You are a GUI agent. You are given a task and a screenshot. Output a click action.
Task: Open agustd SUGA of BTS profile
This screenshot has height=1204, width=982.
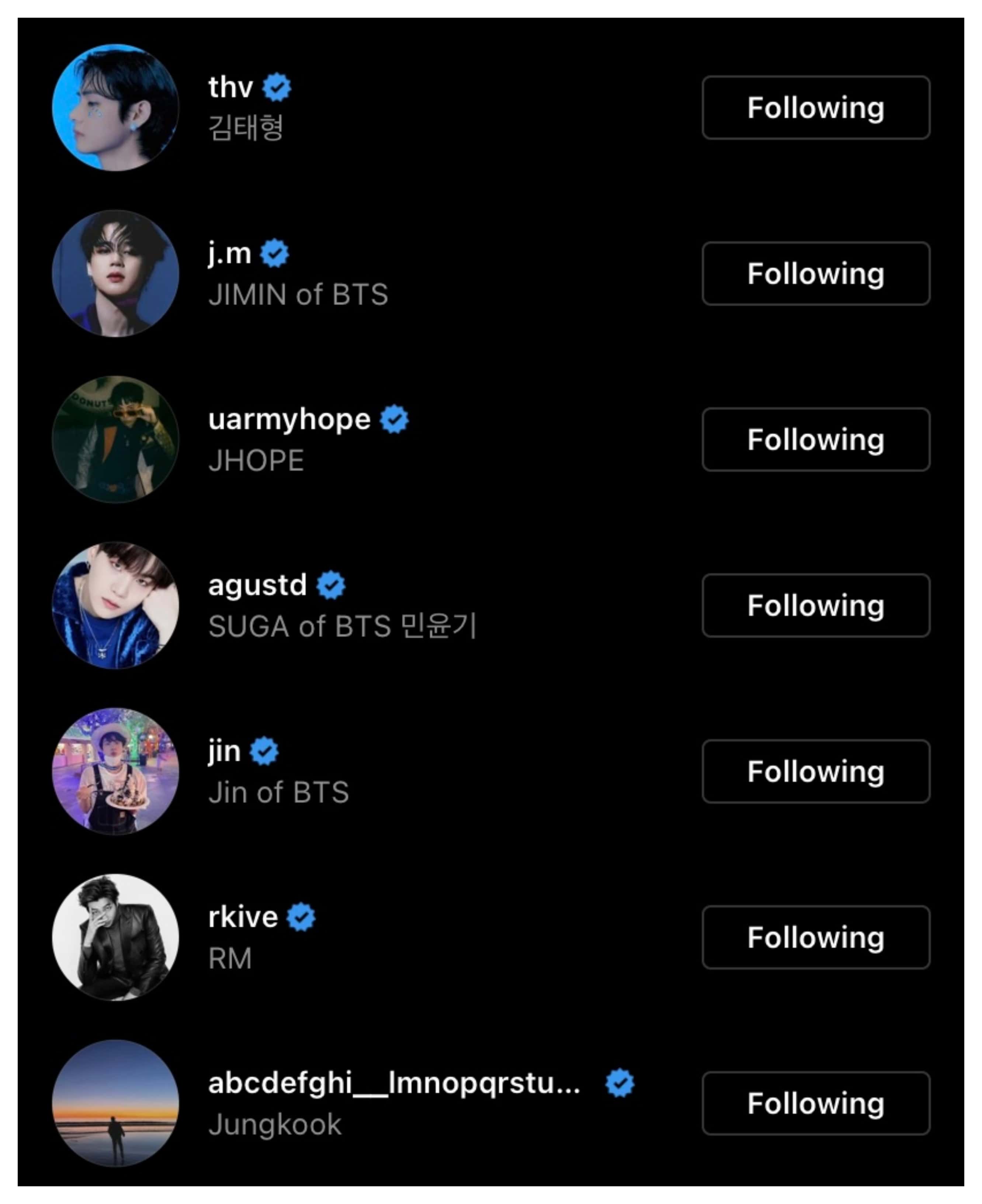pyautogui.click(x=257, y=586)
